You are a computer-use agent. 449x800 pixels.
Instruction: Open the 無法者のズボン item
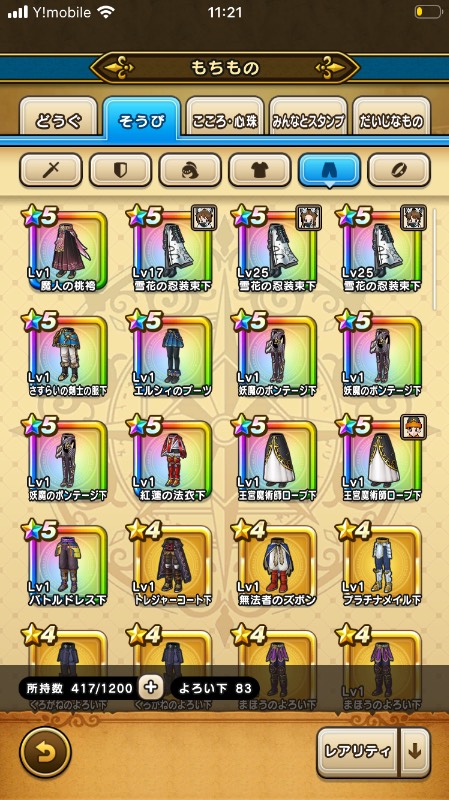click(x=277, y=565)
